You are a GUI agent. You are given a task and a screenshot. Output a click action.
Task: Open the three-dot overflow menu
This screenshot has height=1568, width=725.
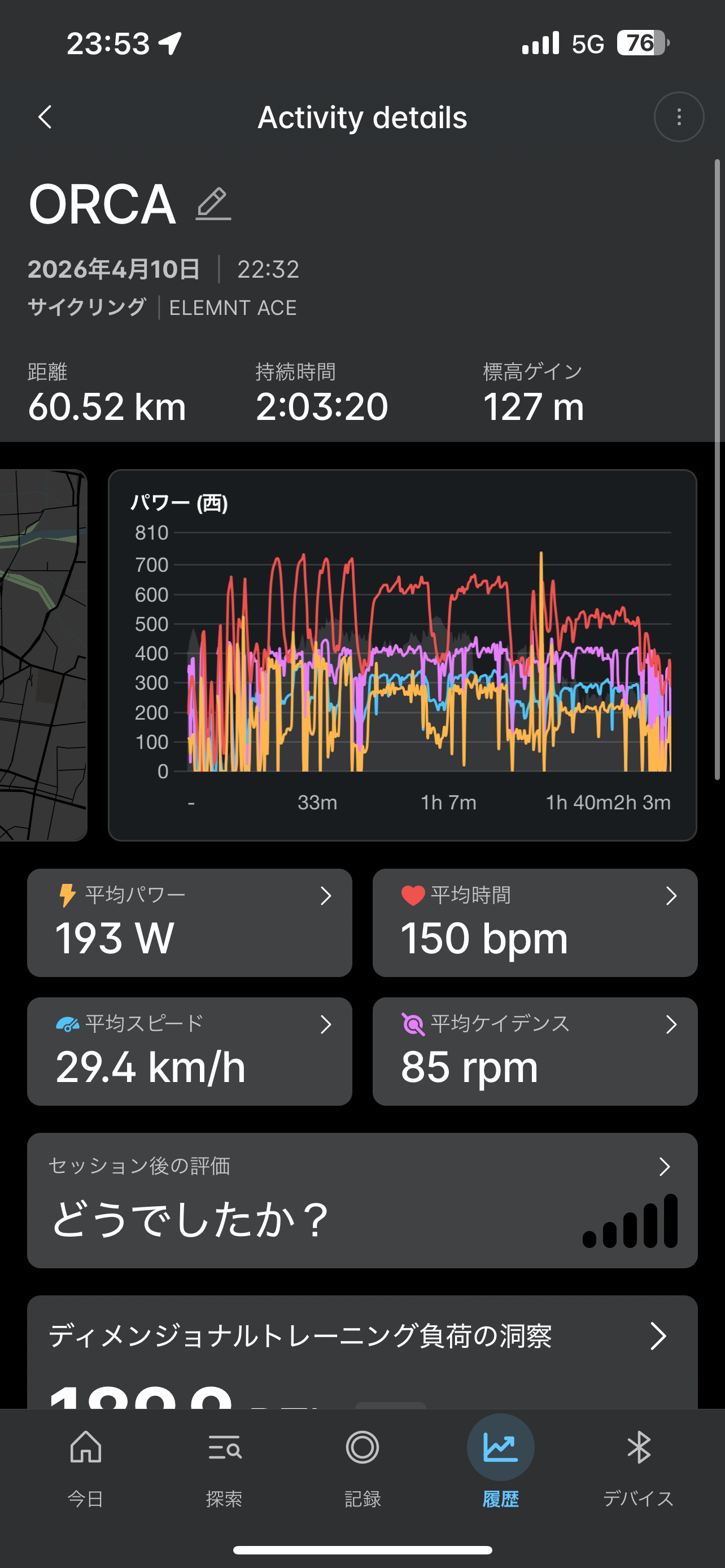pyautogui.click(x=679, y=117)
